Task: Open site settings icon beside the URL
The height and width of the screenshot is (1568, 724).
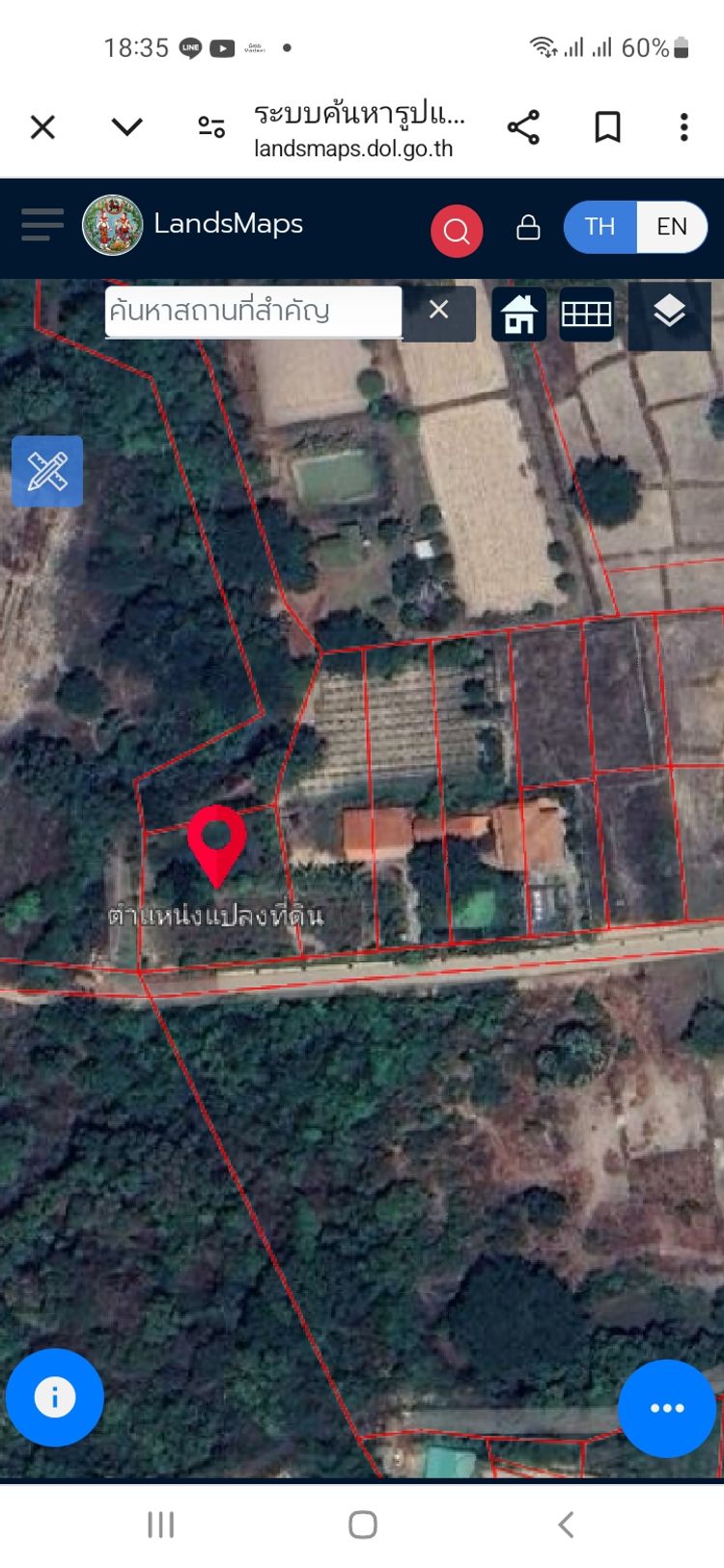Action: point(210,127)
